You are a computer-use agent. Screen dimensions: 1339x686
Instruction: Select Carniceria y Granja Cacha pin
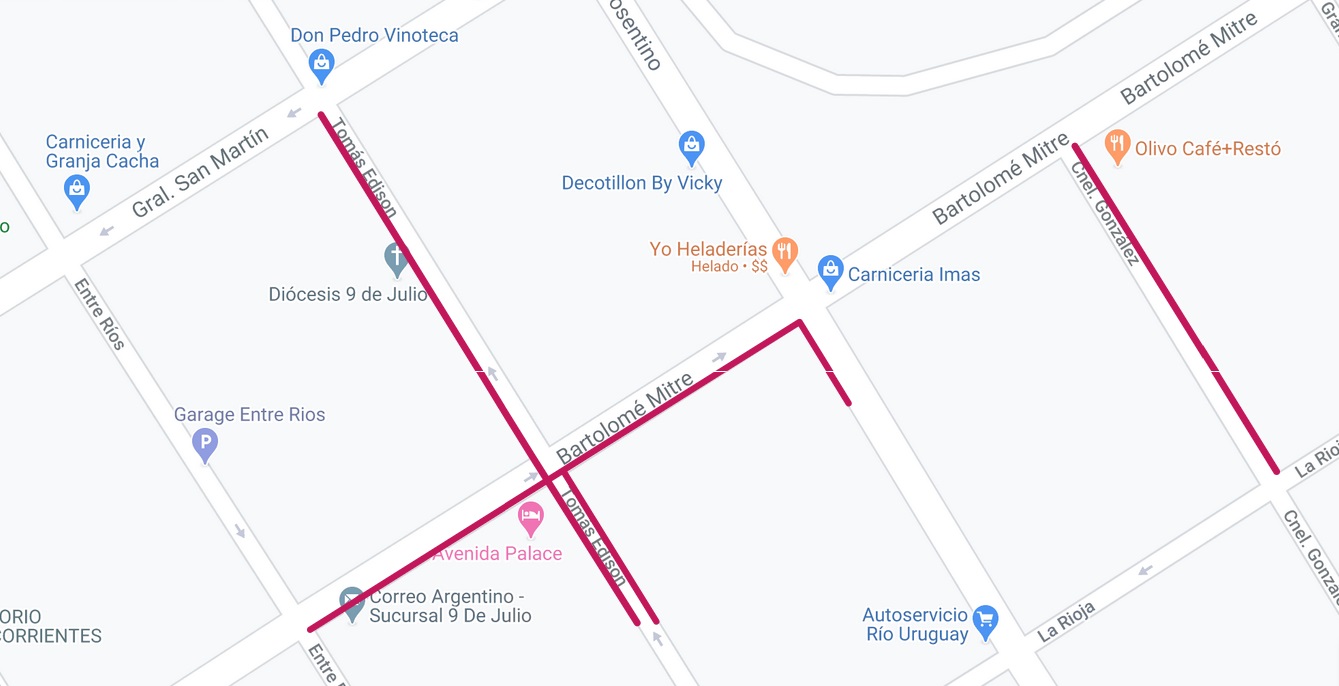(x=77, y=190)
